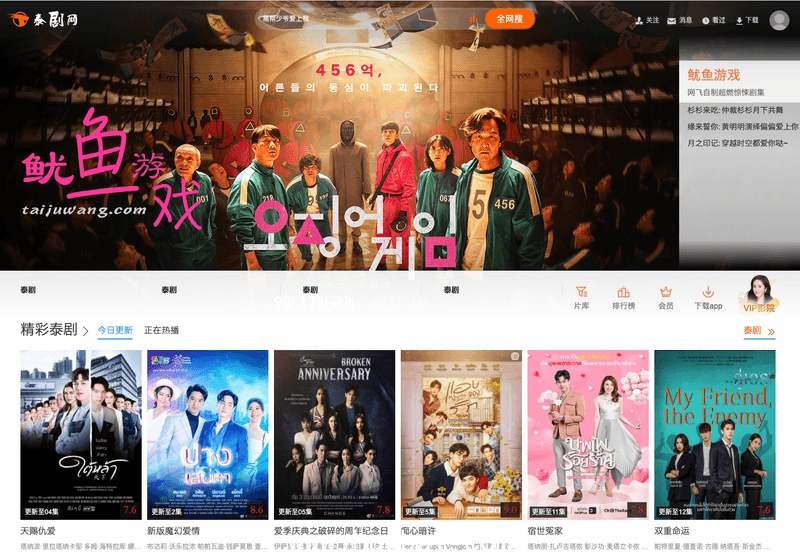The image size is (800, 554).
Task: Open the 新版魔幻爱情 drama card
Action: coord(207,434)
